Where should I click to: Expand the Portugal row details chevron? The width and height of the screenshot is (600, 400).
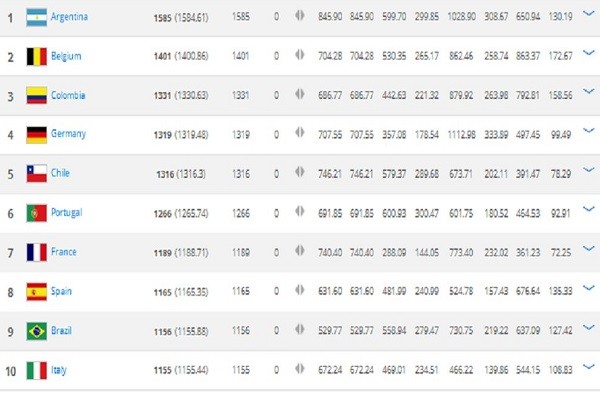coord(588,213)
